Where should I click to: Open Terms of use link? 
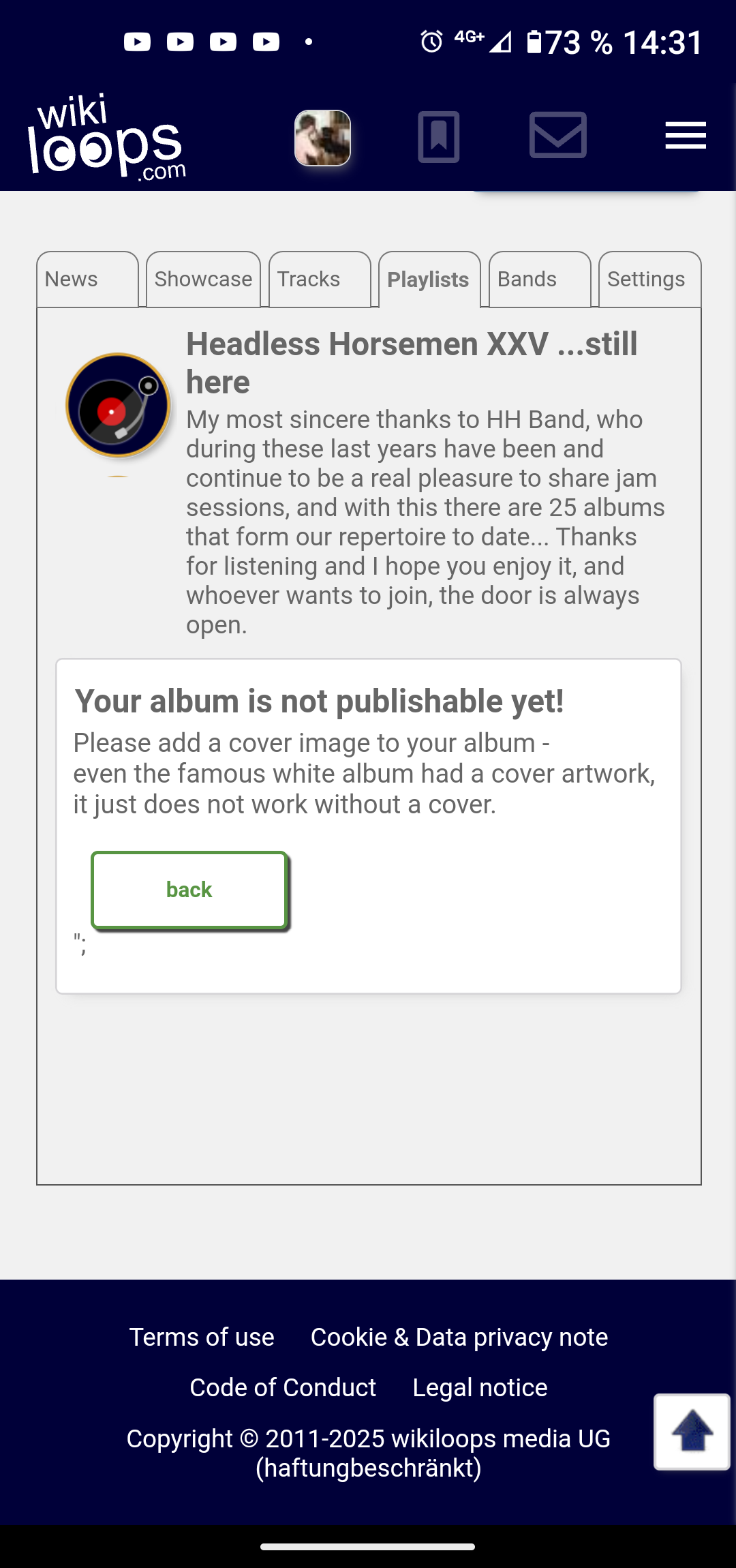pos(202,1338)
